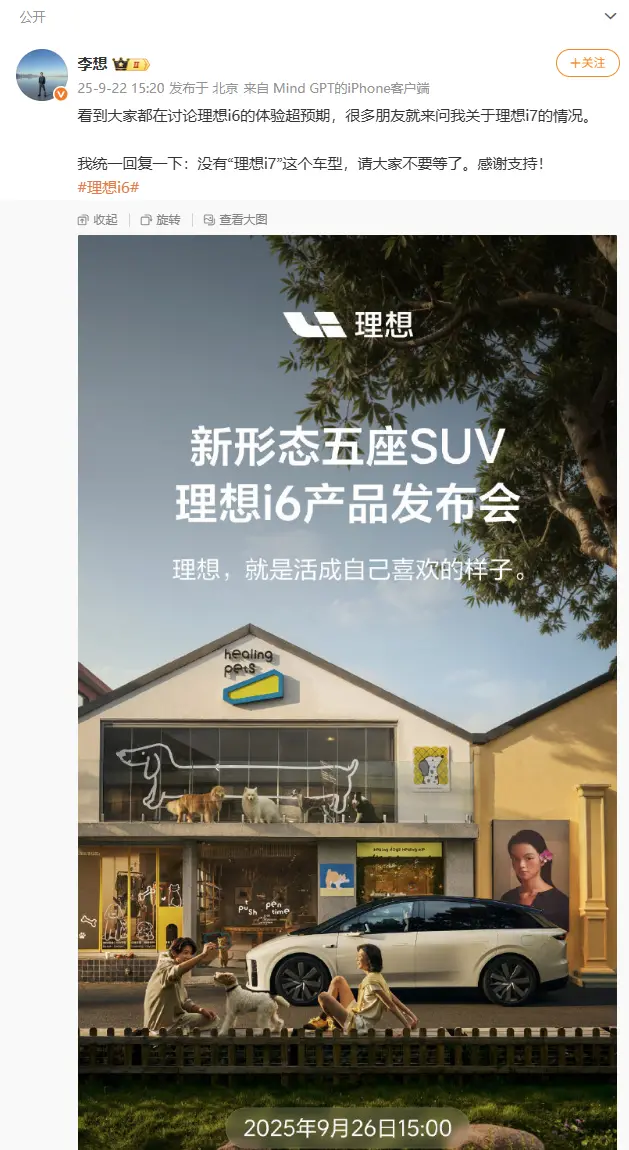View the full-size image via 查看大图

point(235,219)
